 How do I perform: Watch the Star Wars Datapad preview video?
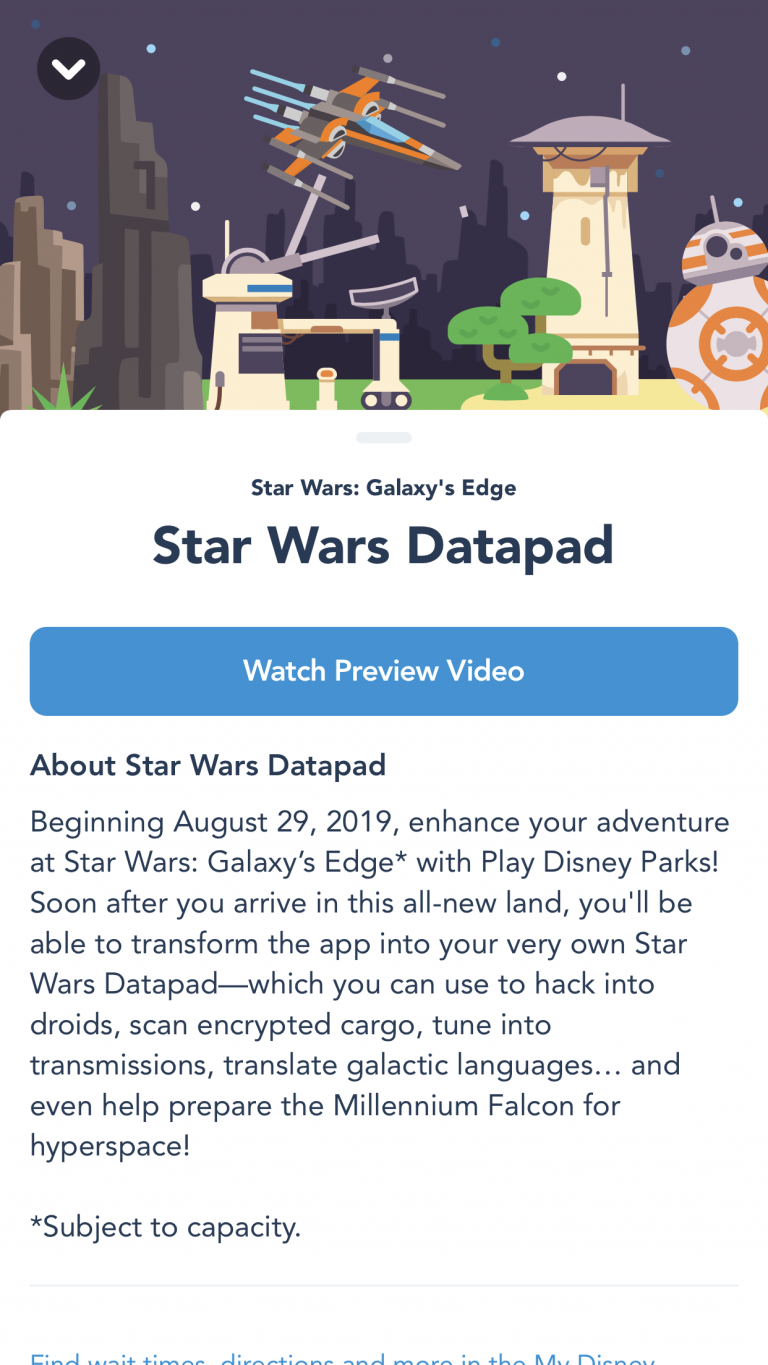click(384, 671)
